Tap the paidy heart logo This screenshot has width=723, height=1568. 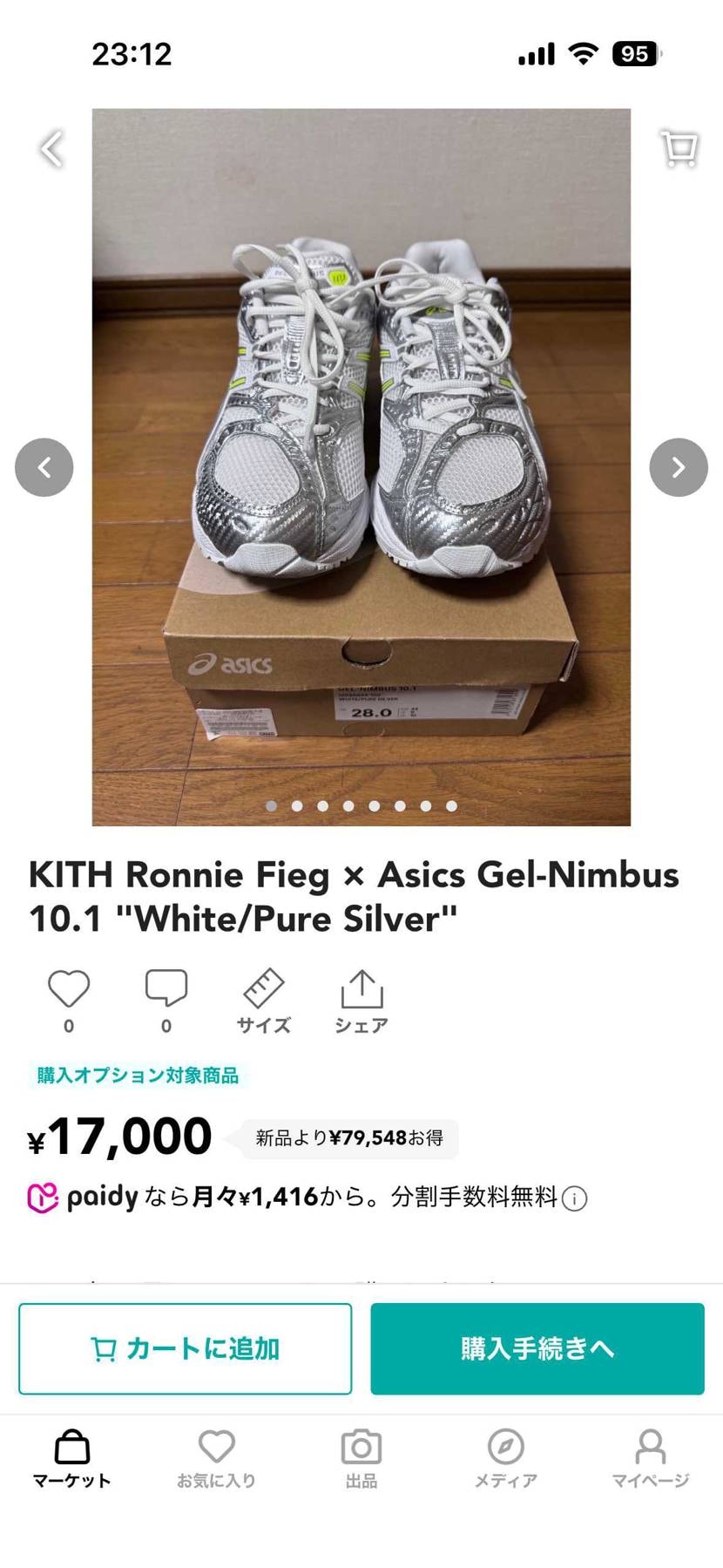[42, 1197]
